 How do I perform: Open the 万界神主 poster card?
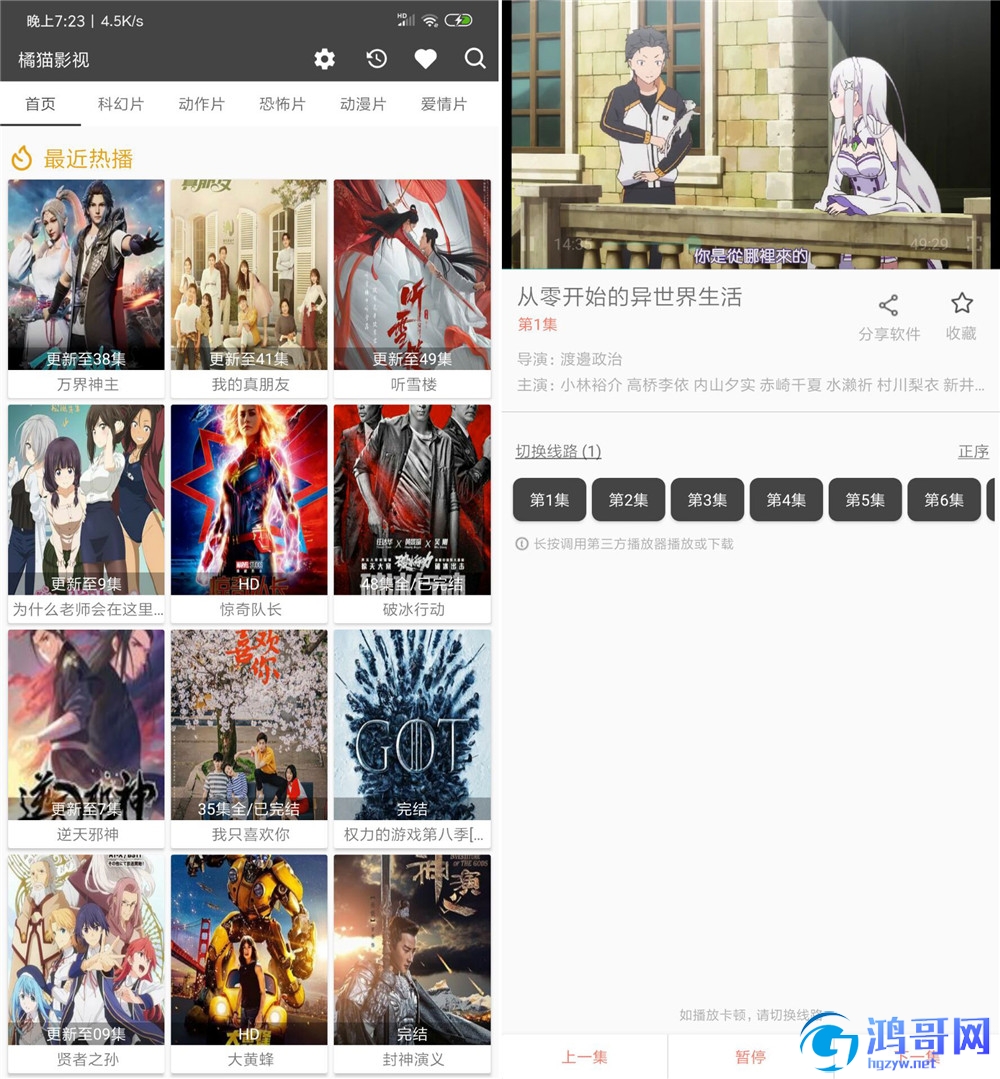(x=86, y=285)
